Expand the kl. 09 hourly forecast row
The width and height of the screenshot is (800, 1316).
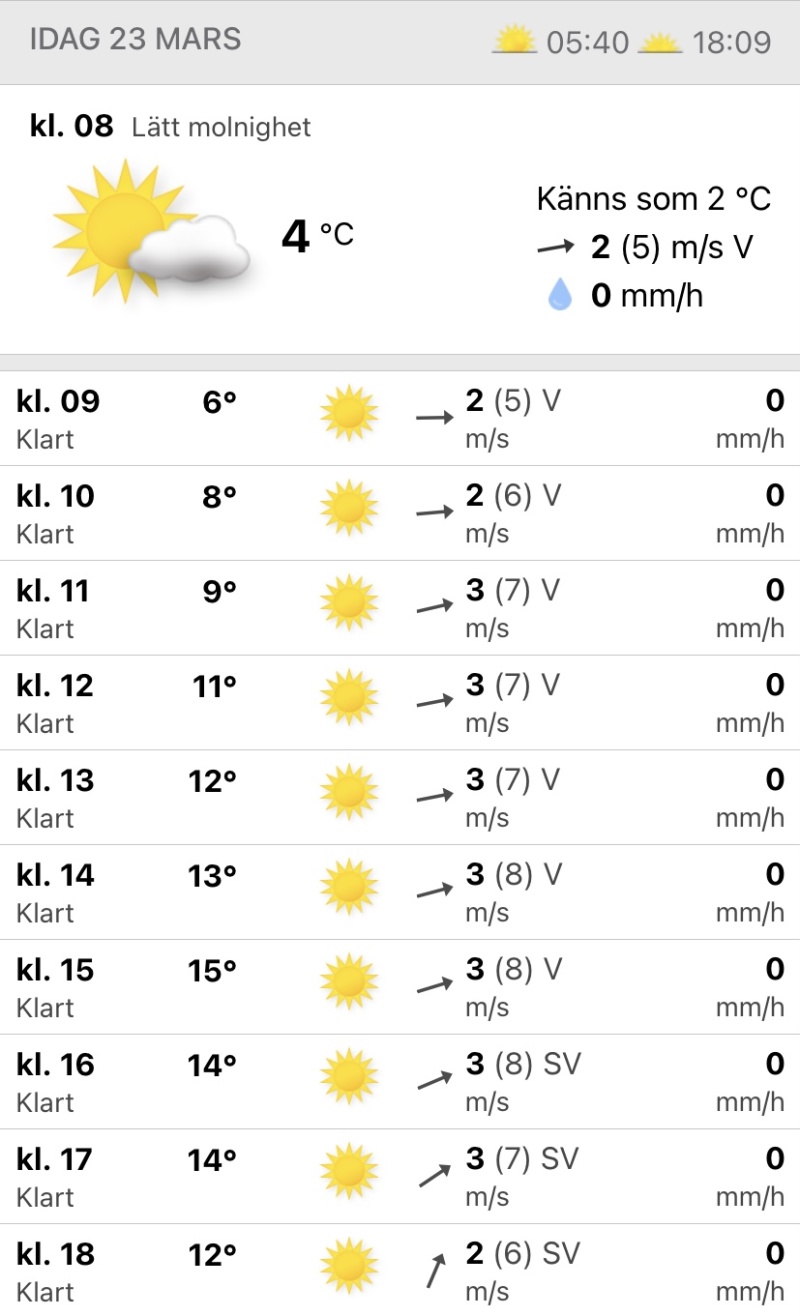[400, 419]
